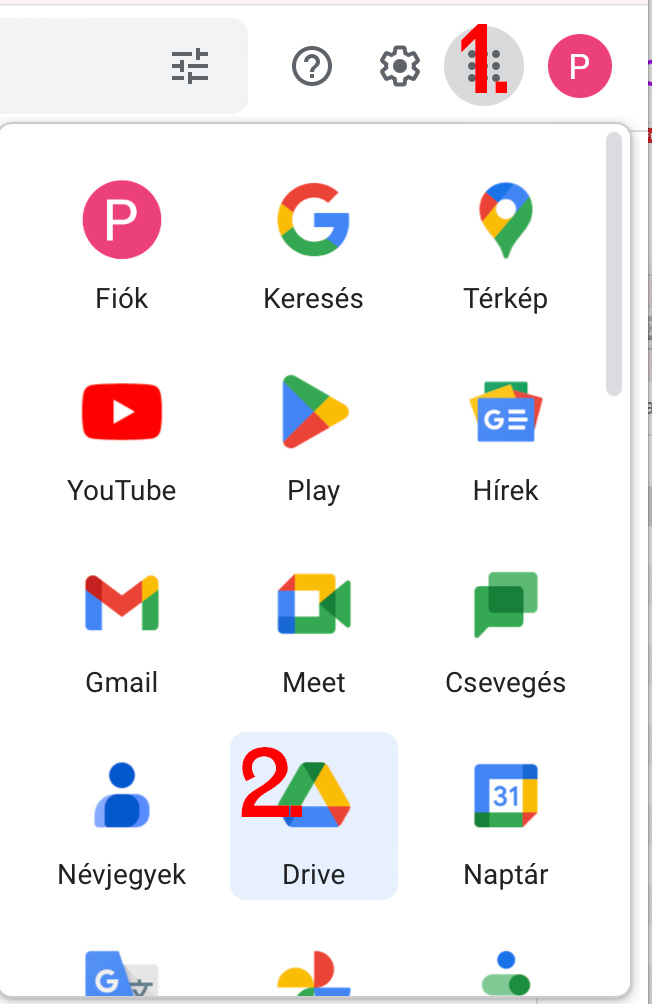Open the help question mark icon
The height and width of the screenshot is (1004, 652).
(x=312, y=67)
